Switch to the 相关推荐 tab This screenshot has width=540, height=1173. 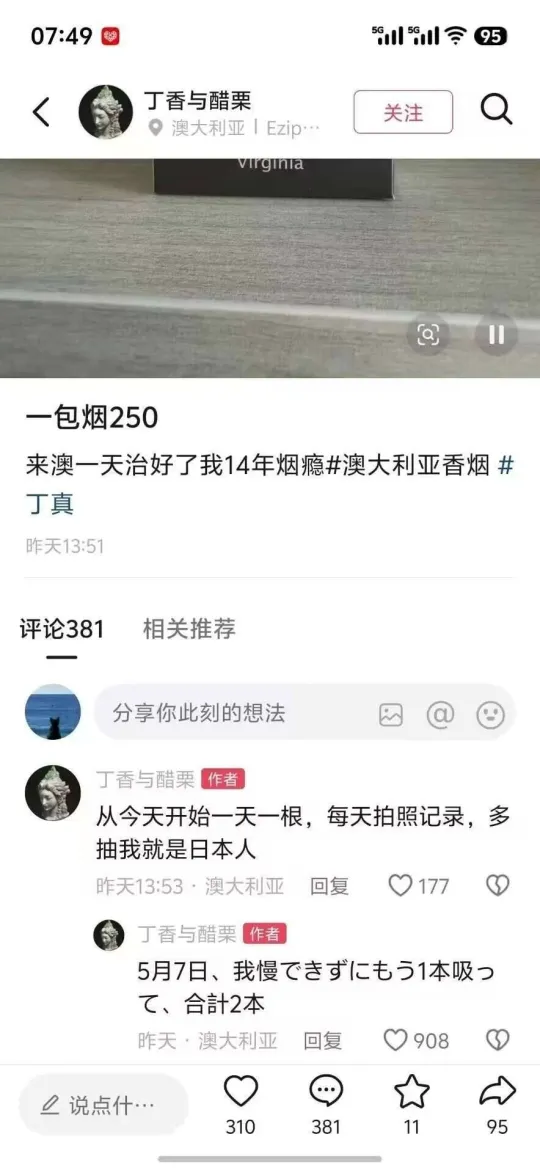click(x=189, y=629)
